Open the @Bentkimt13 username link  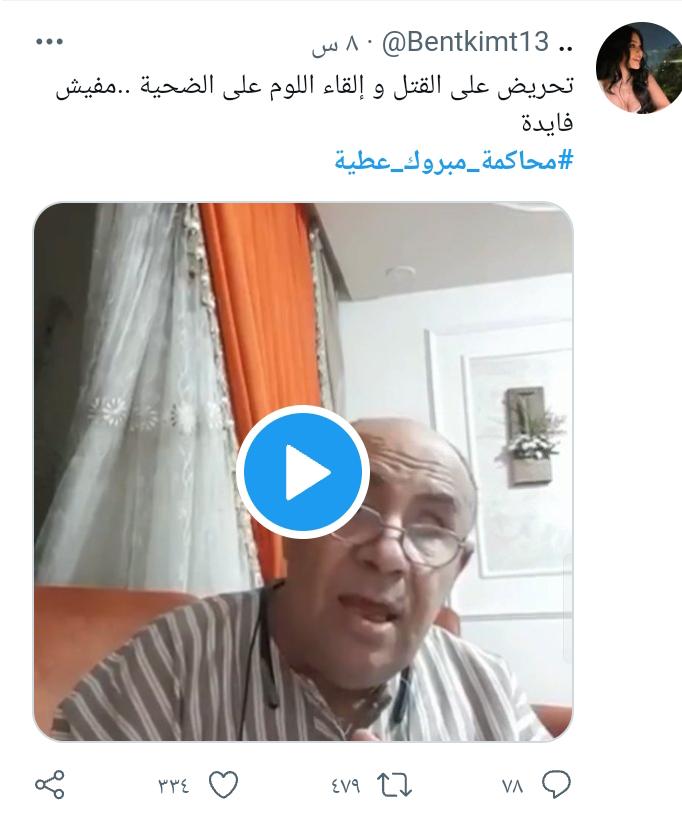pos(466,42)
